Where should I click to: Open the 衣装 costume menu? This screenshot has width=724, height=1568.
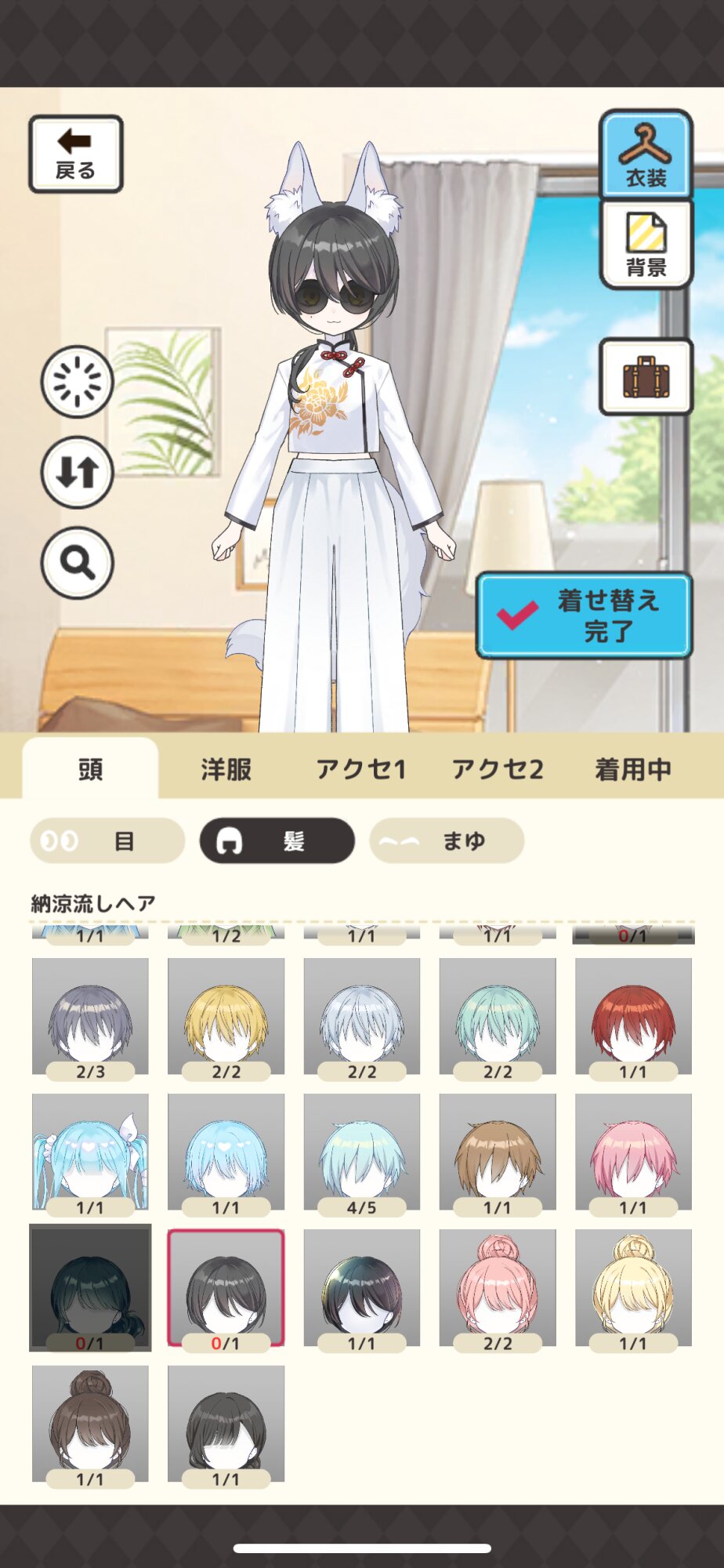pyautogui.click(x=646, y=154)
